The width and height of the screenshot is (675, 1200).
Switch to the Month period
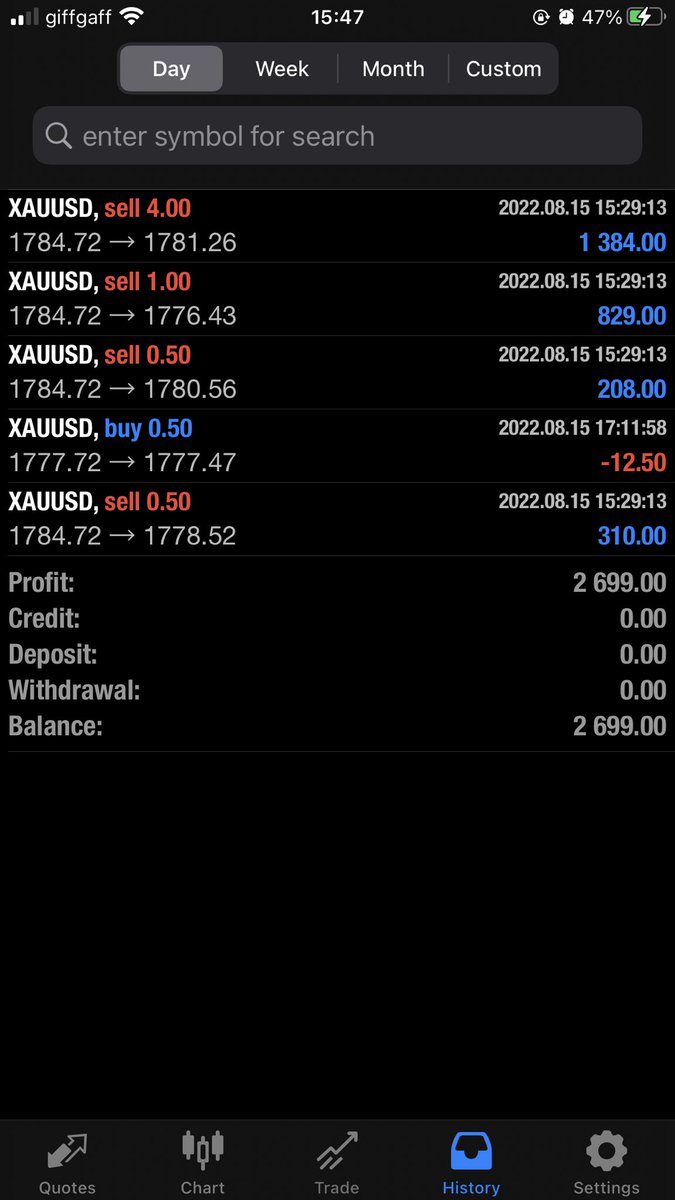(x=393, y=69)
